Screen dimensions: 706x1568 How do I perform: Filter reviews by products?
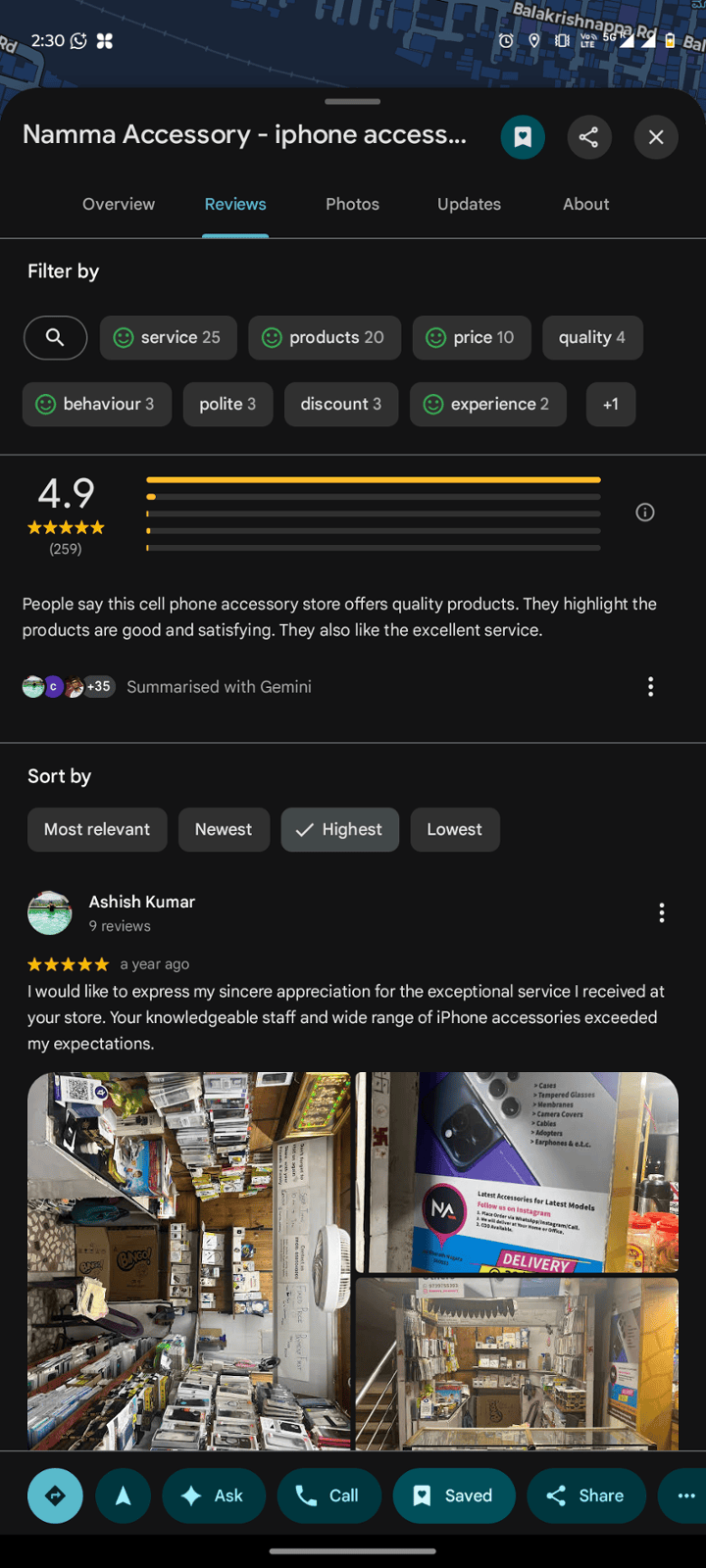[325, 337]
